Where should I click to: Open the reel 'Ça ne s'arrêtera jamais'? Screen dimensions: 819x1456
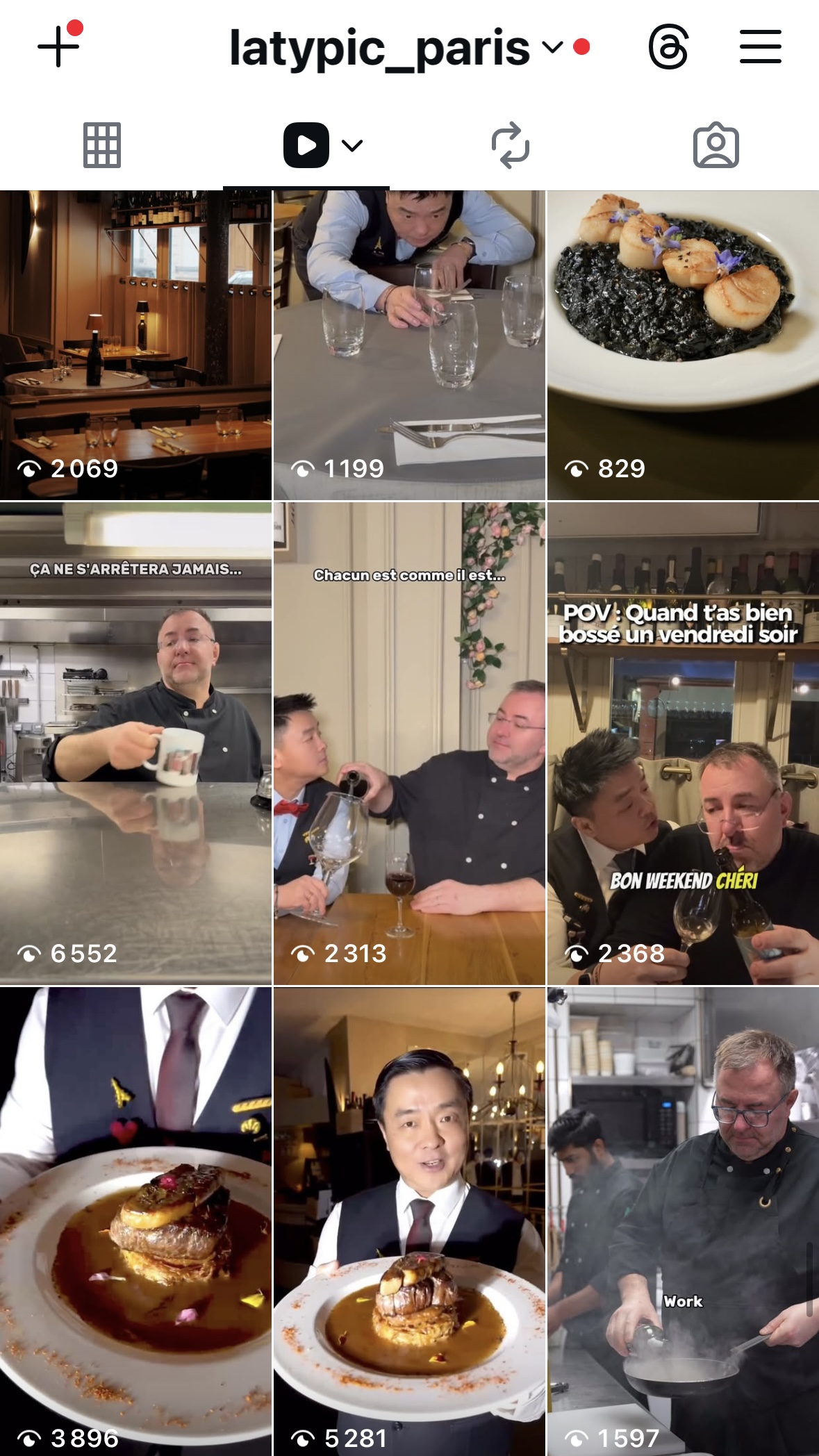pos(135,743)
